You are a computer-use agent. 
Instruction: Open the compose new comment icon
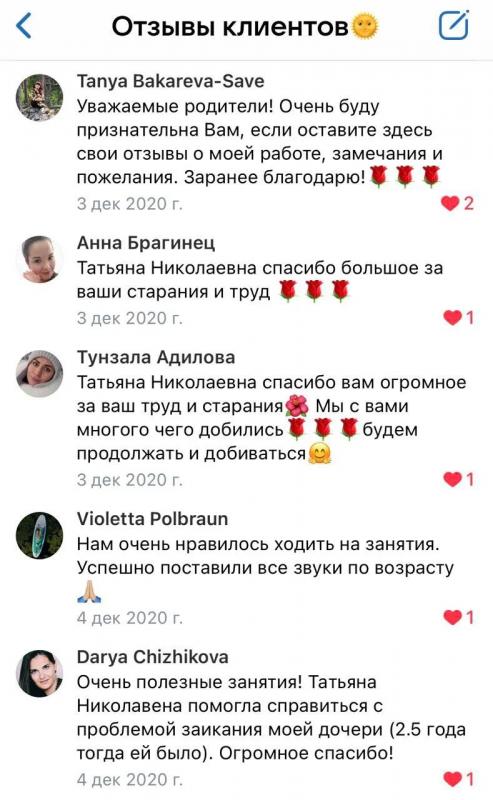click(x=454, y=25)
